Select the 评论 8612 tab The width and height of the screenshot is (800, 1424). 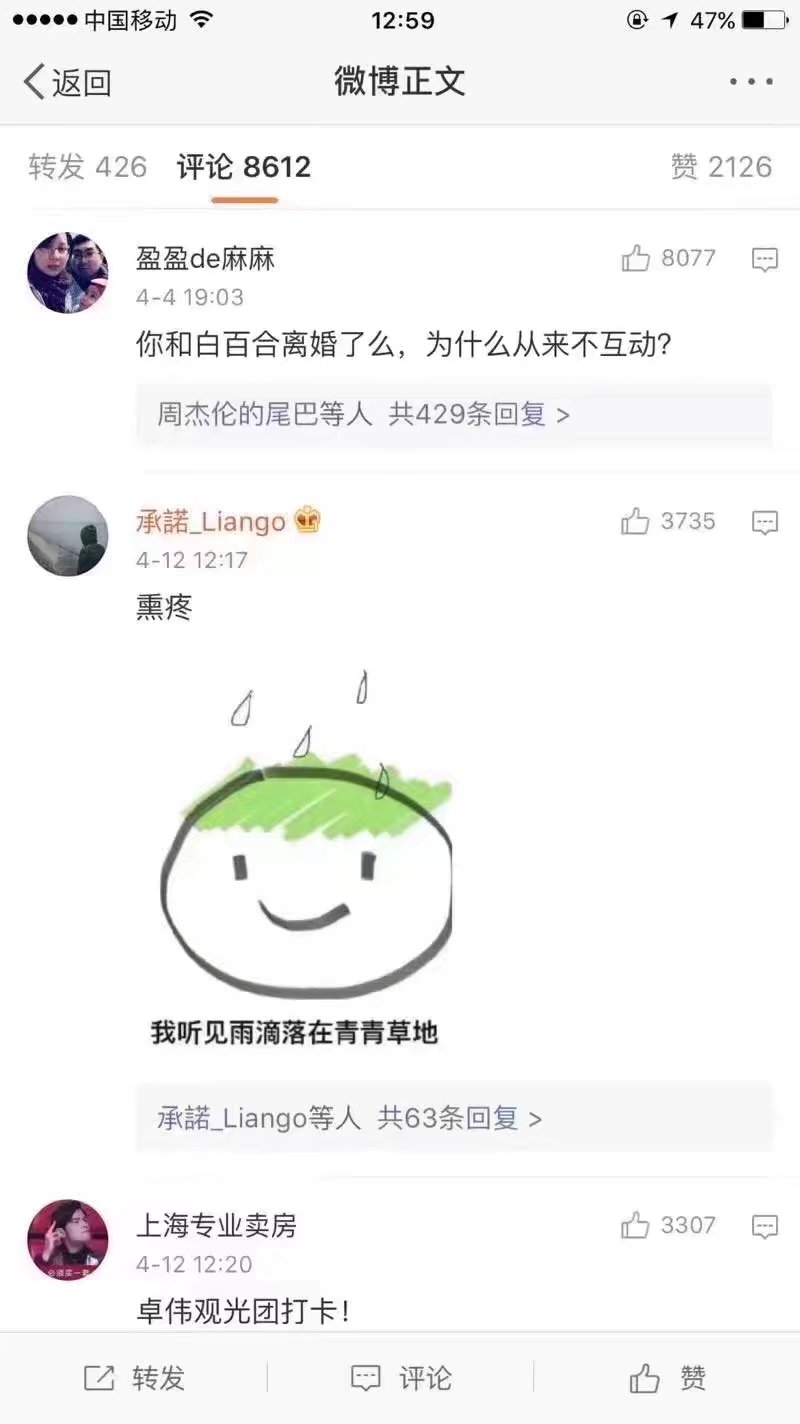[x=244, y=167]
